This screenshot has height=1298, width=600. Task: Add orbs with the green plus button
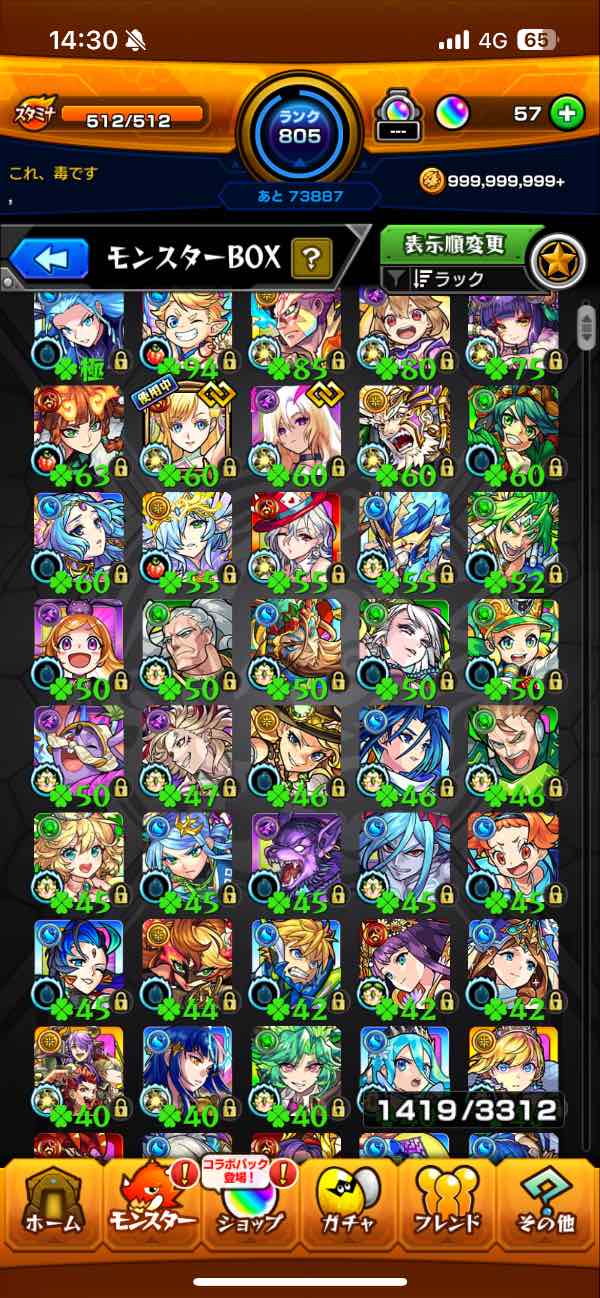(567, 114)
